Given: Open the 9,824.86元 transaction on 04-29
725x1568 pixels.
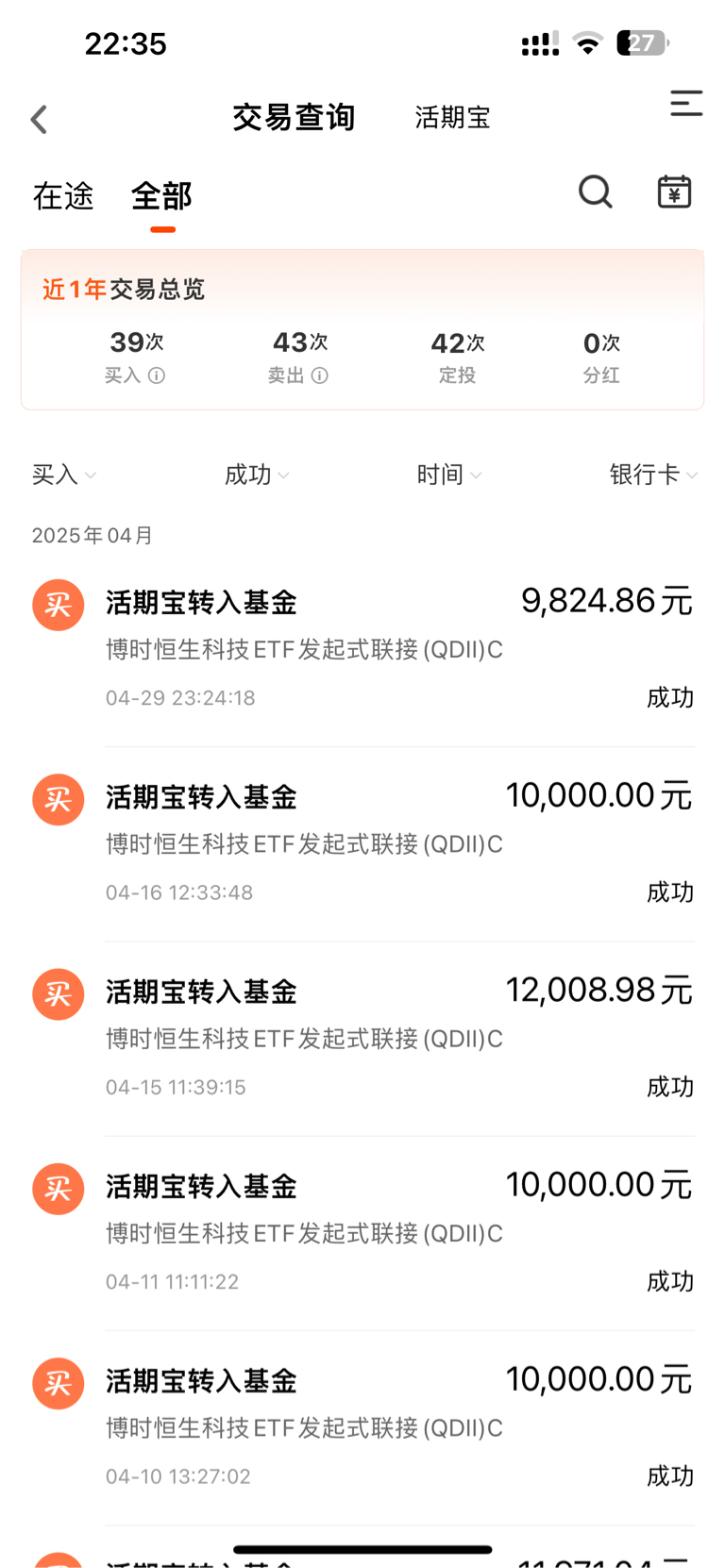Looking at the screenshot, I should click(362, 649).
